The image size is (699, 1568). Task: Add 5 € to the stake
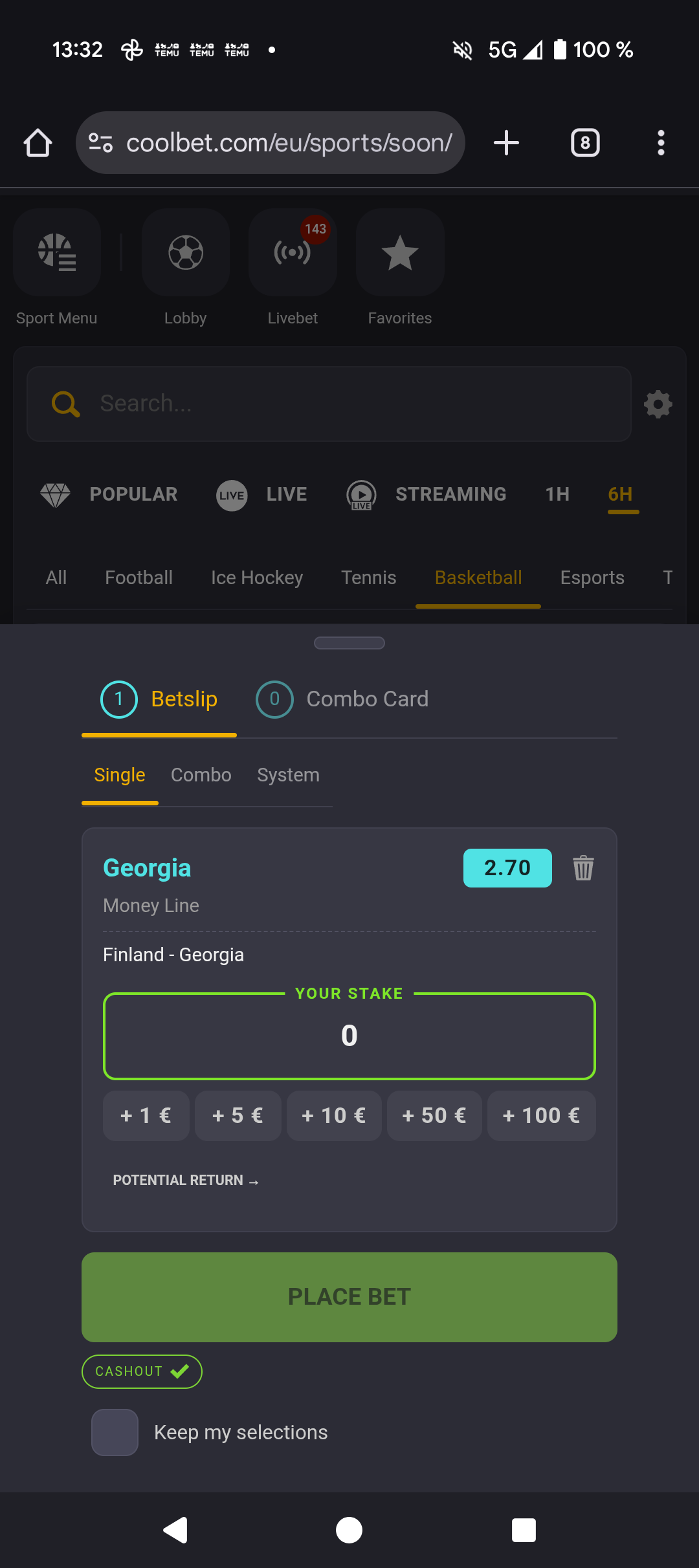(238, 1116)
